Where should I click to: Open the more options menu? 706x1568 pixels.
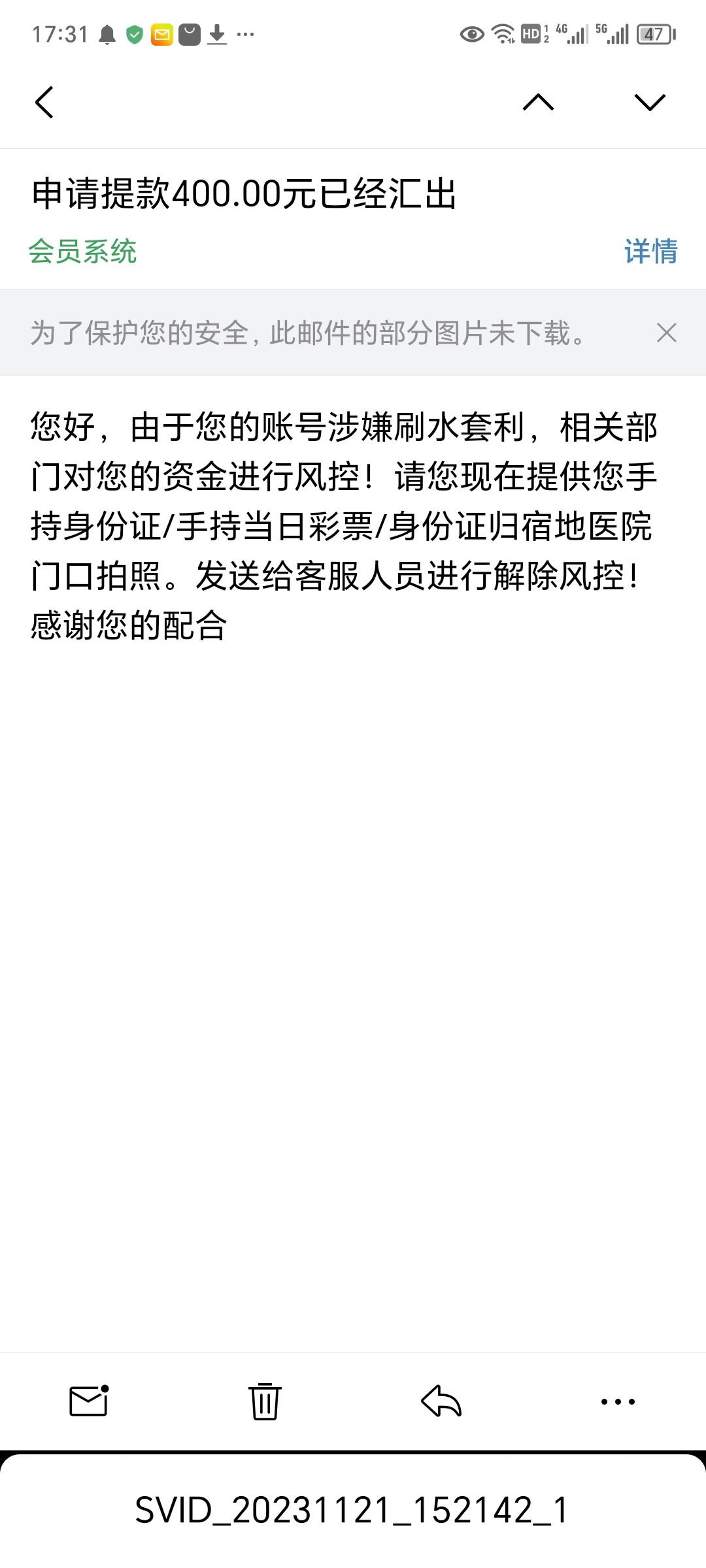coord(618,1401)
